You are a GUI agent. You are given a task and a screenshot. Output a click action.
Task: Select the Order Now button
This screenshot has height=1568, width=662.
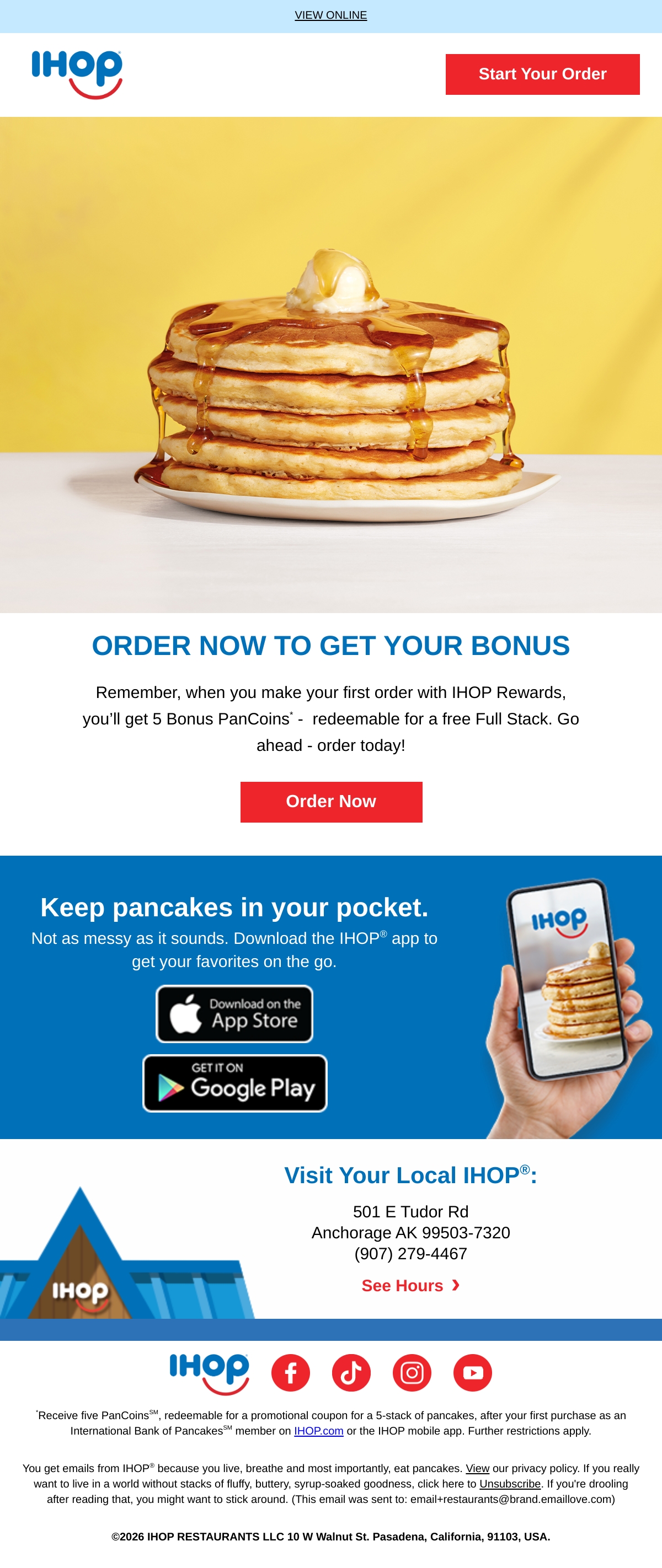[x=330, y=802]
